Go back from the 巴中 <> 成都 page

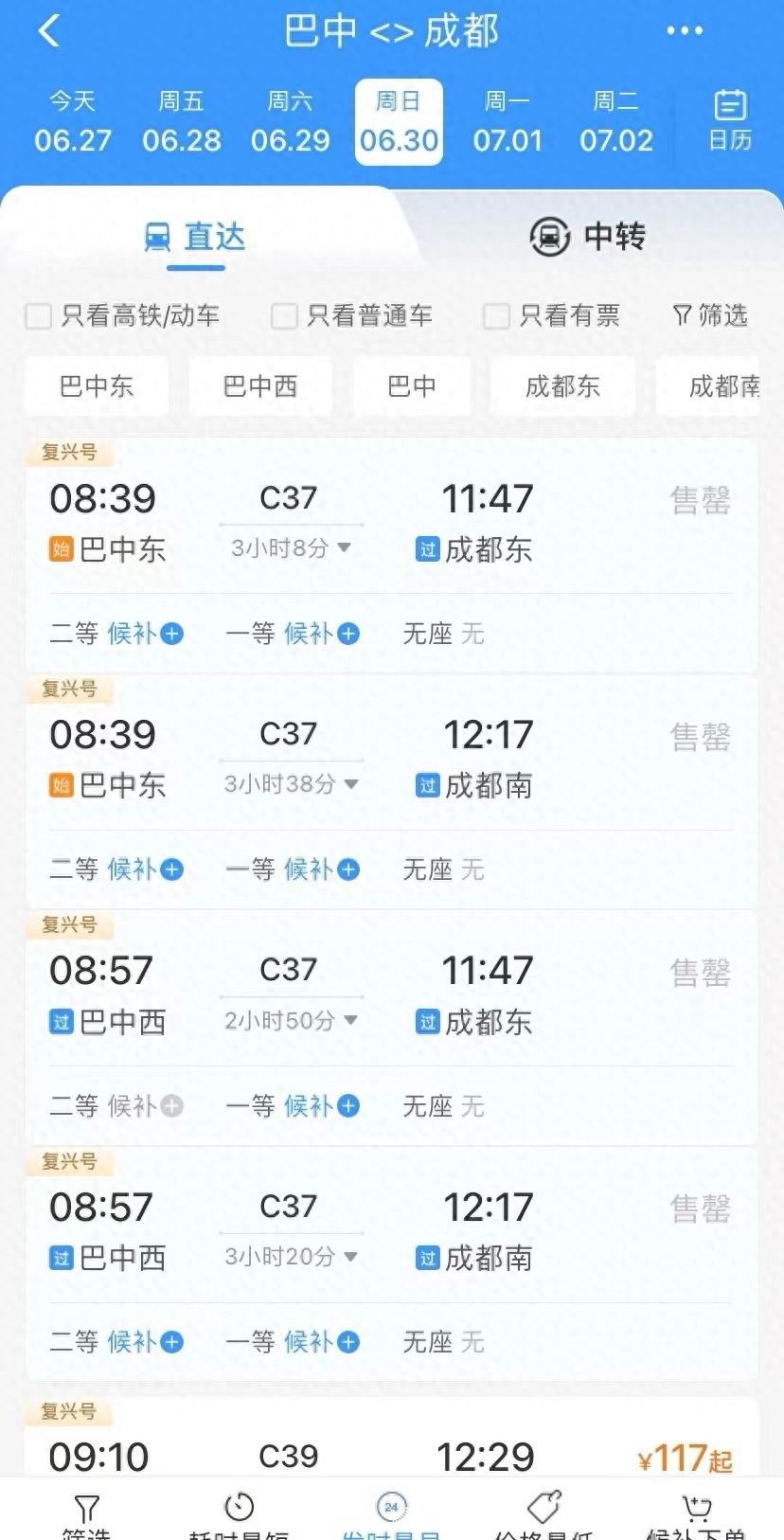coord(49,31)
